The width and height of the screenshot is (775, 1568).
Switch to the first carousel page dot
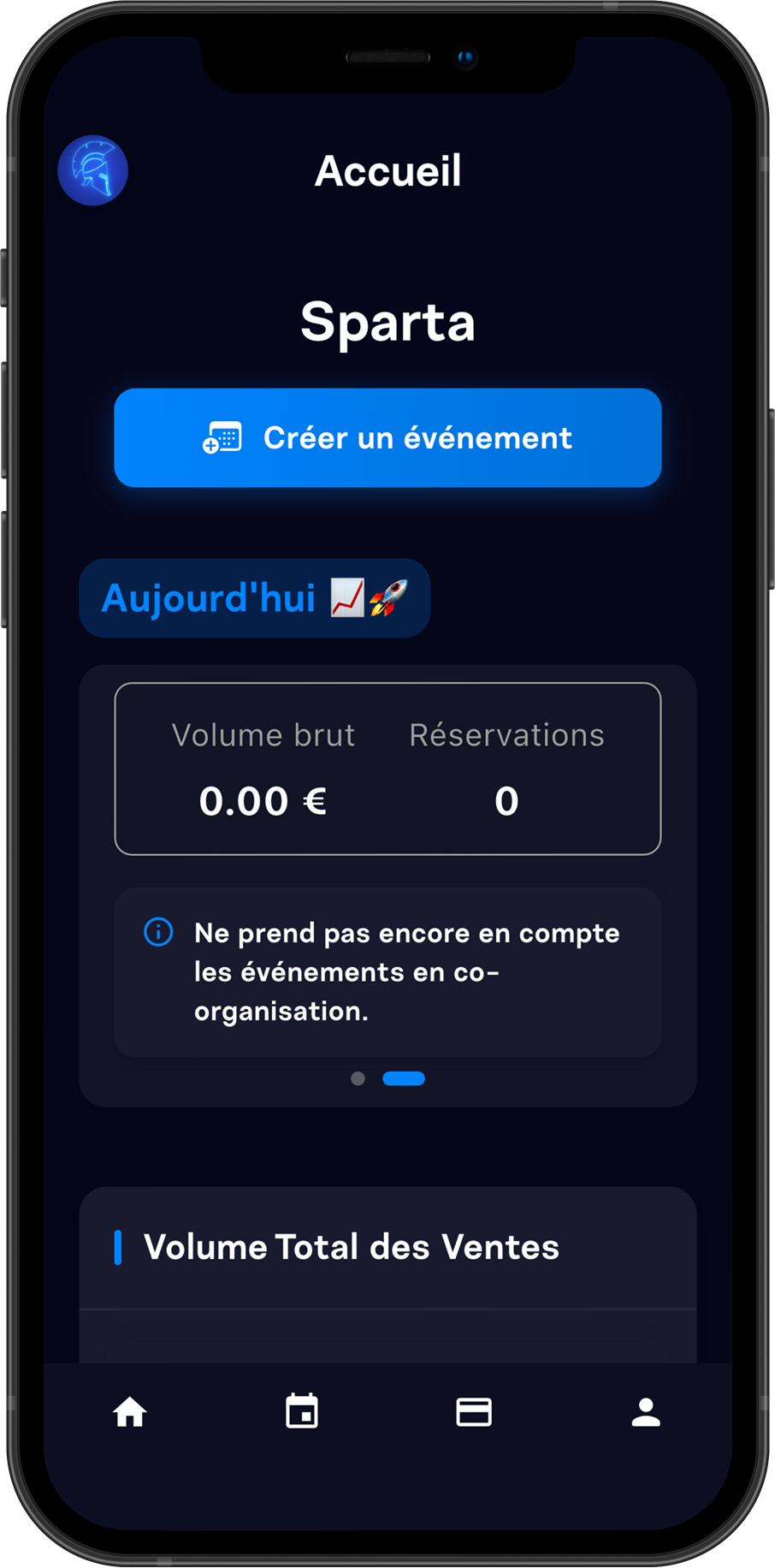358,1078
